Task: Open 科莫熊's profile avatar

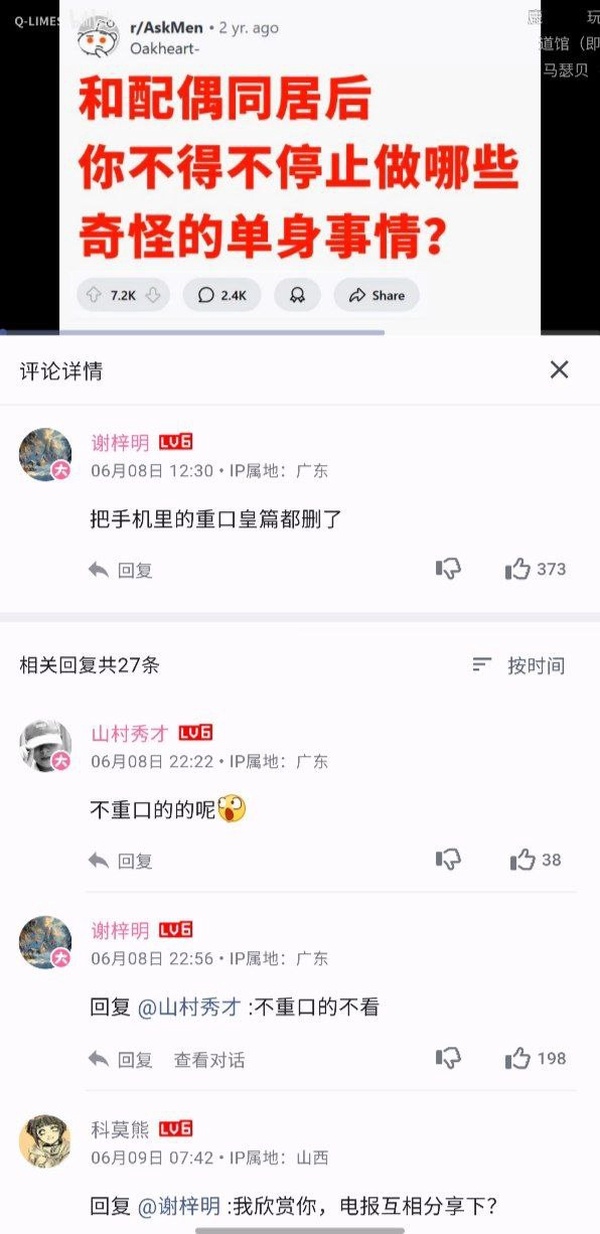Action: coord(46,1142)
